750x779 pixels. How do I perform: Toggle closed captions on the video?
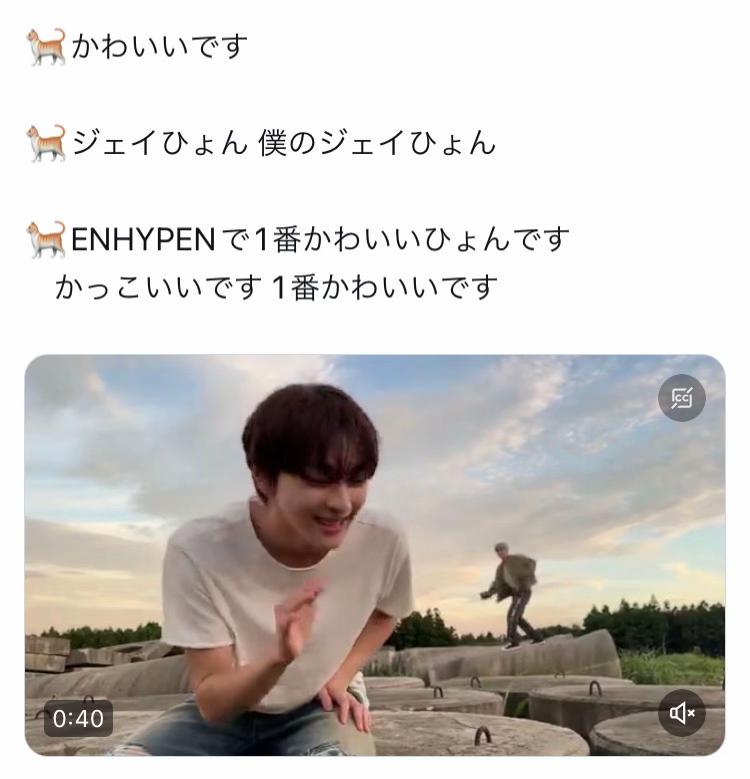[682, 398]
